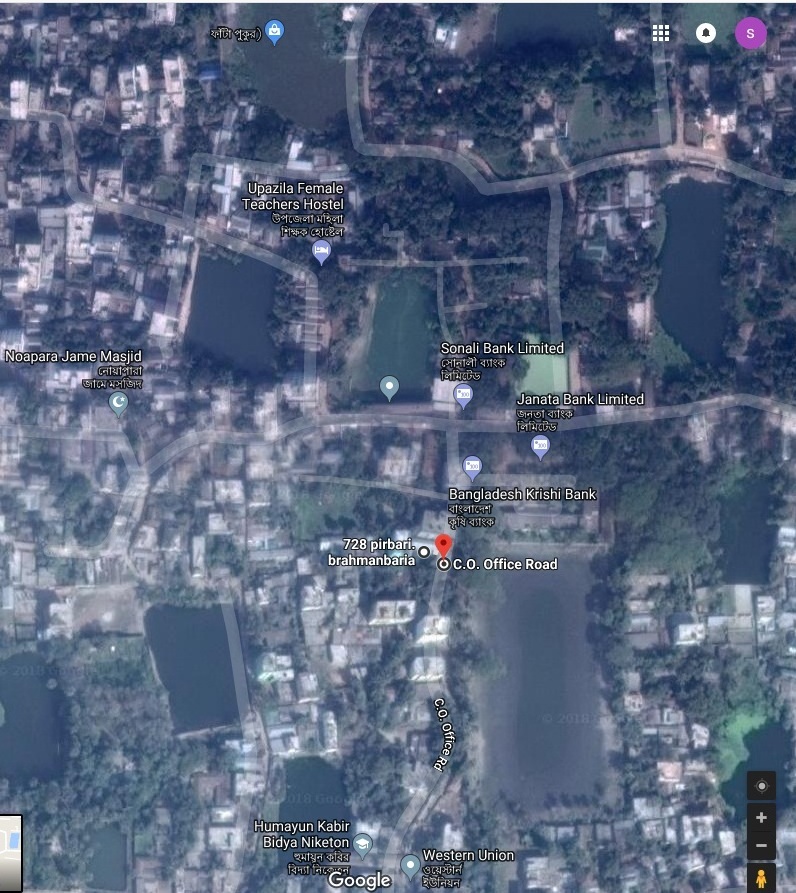Select the Noapara Jame Masjid marker
The image size is (796, 893).
coord(119,403)
